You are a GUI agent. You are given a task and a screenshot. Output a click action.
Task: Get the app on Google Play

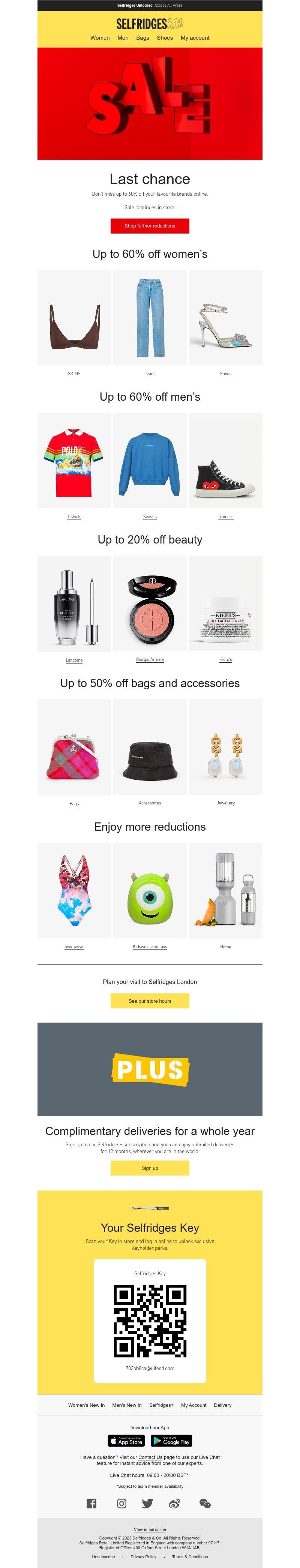pyautogui.click(x=171, y=1441)
